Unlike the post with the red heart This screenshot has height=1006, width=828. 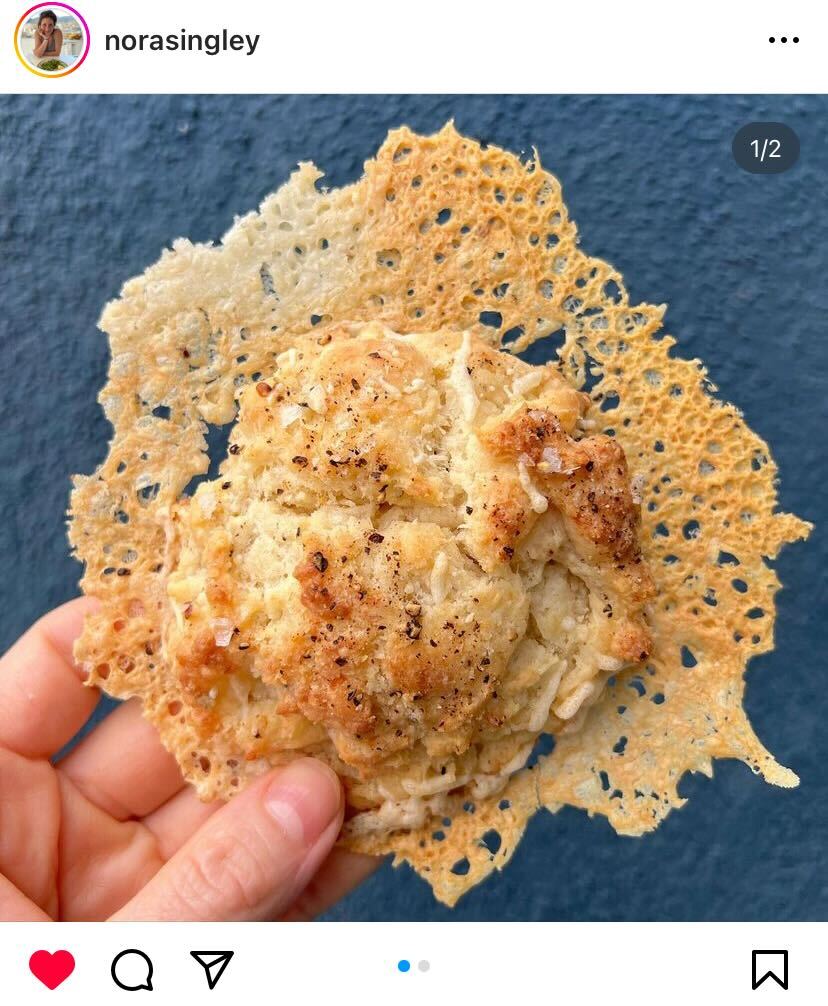click(52, 968)
